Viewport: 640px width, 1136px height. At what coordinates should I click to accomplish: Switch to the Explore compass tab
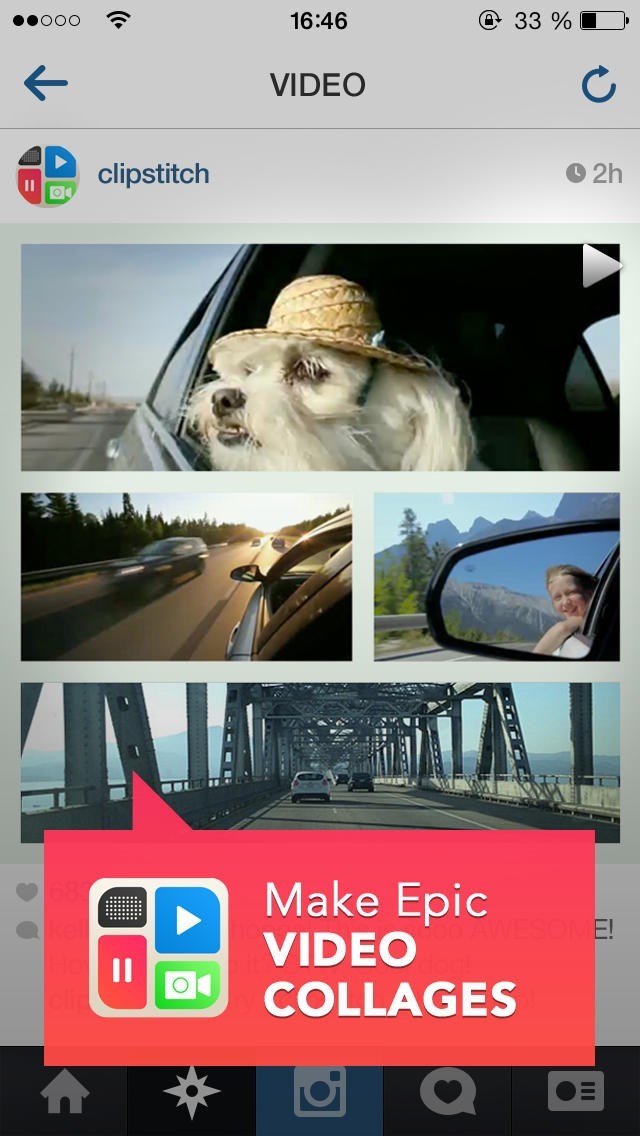191,1092
